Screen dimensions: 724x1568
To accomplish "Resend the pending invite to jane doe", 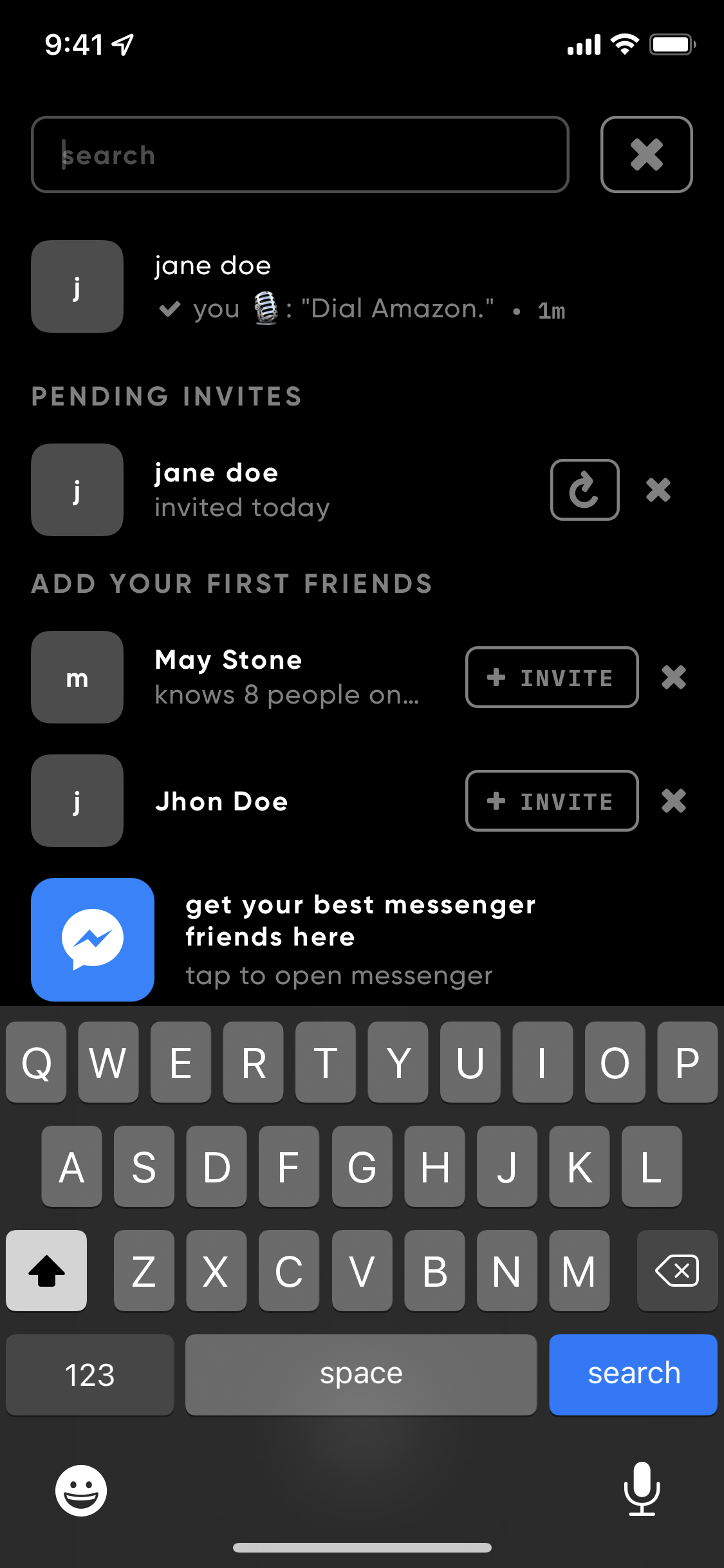I will [x=584, y=490].
